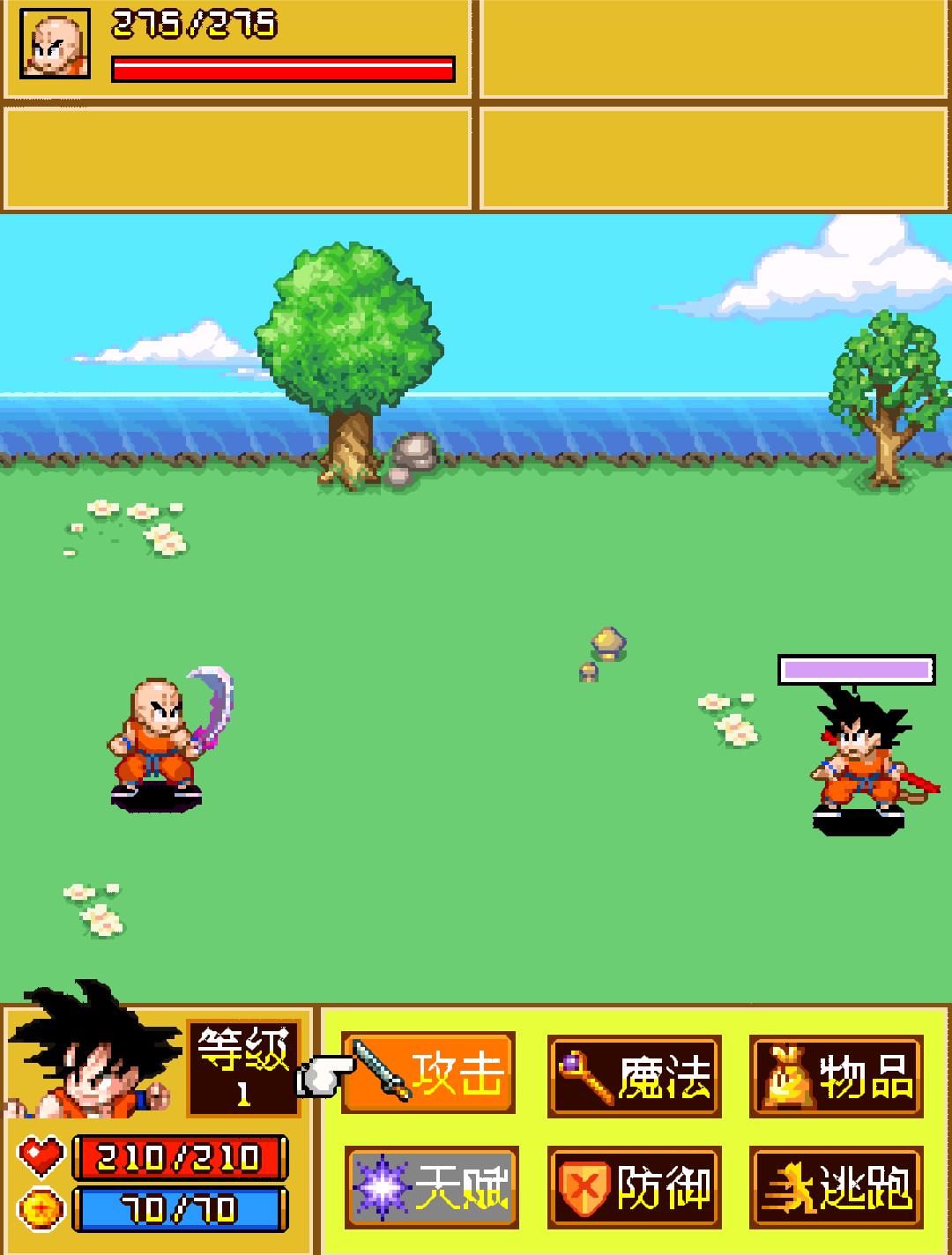Viewport: 952px width, 1255px height.
Task: Select the 攻击 attack command
Action: point(429,1073)
